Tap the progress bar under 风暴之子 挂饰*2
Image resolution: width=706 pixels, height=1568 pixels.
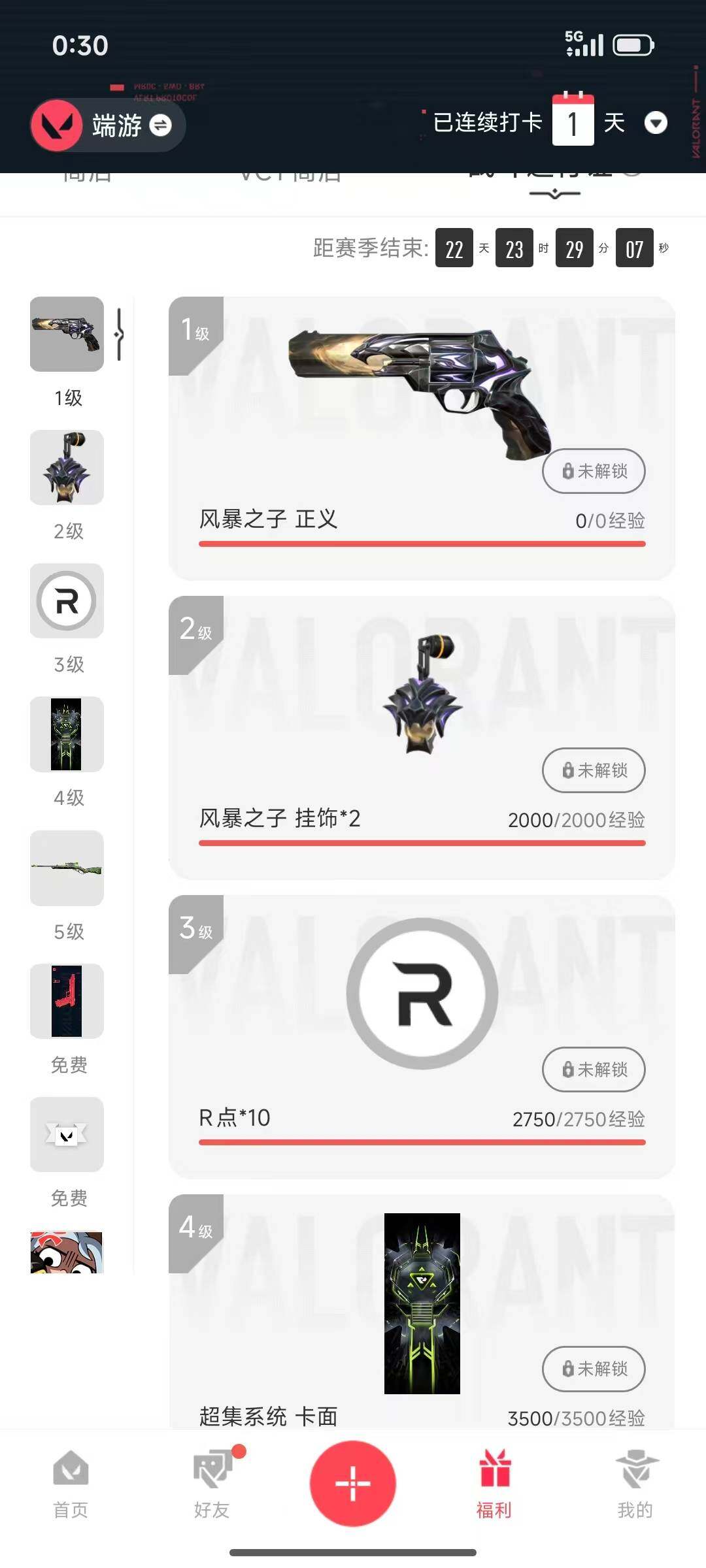point(422,843)
